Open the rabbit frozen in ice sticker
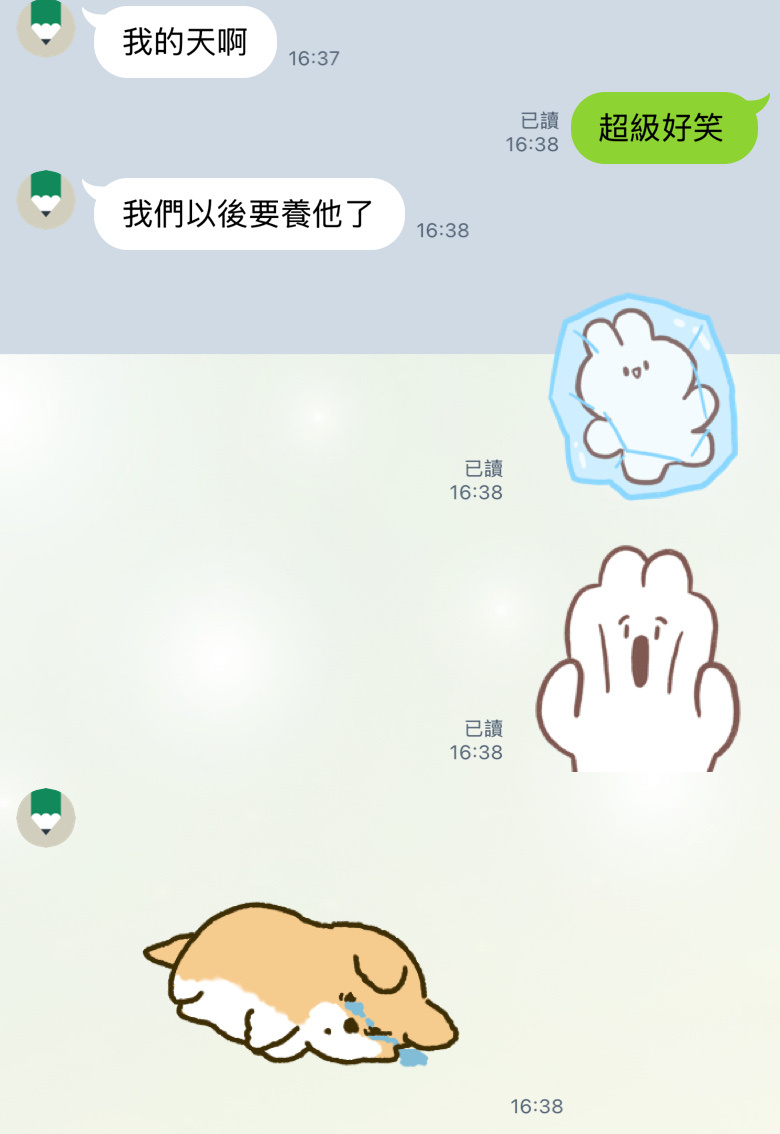 pyautogui.click(x=644, y=396)
